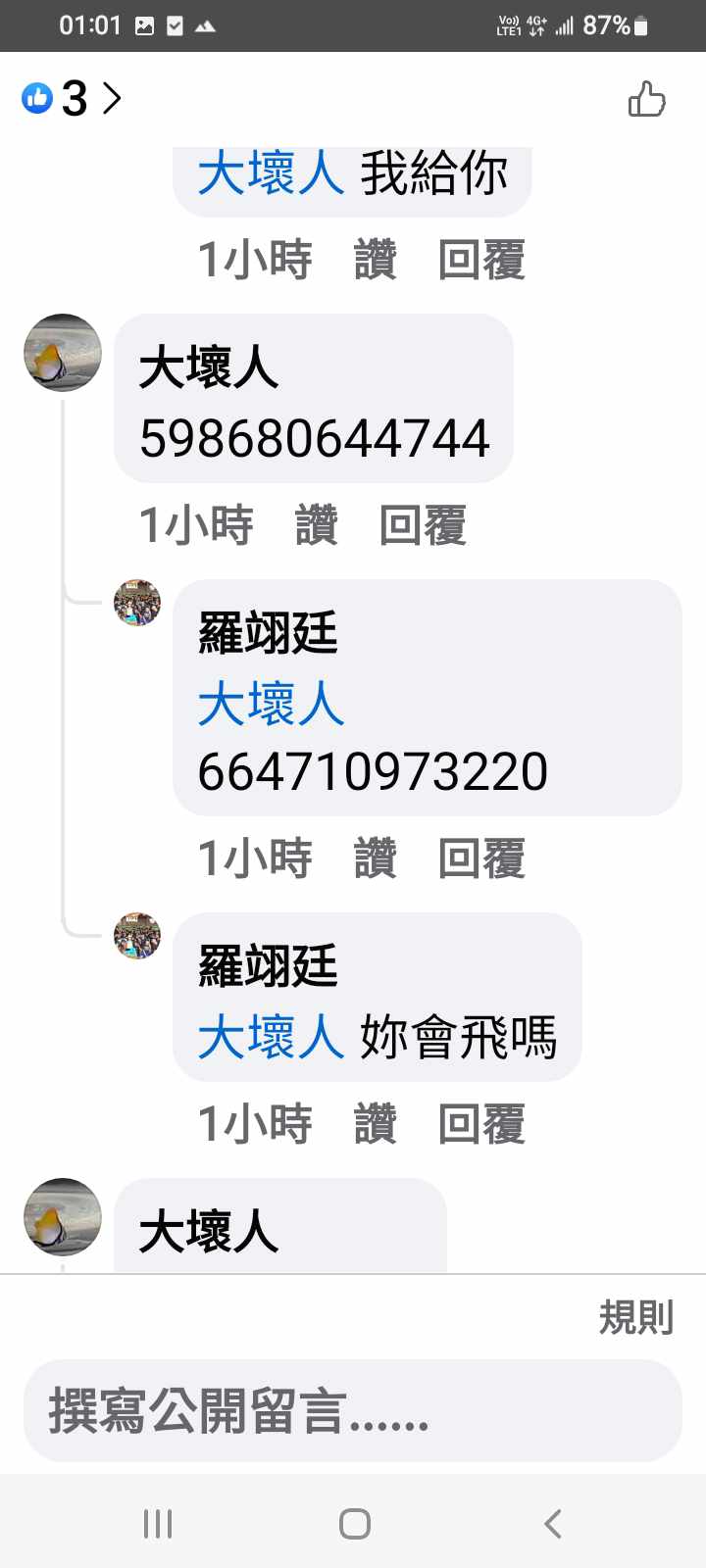Open 羅翊廷's profile name above 664710973220
This screenshot has width=706, height=1568.
[268, 633]
